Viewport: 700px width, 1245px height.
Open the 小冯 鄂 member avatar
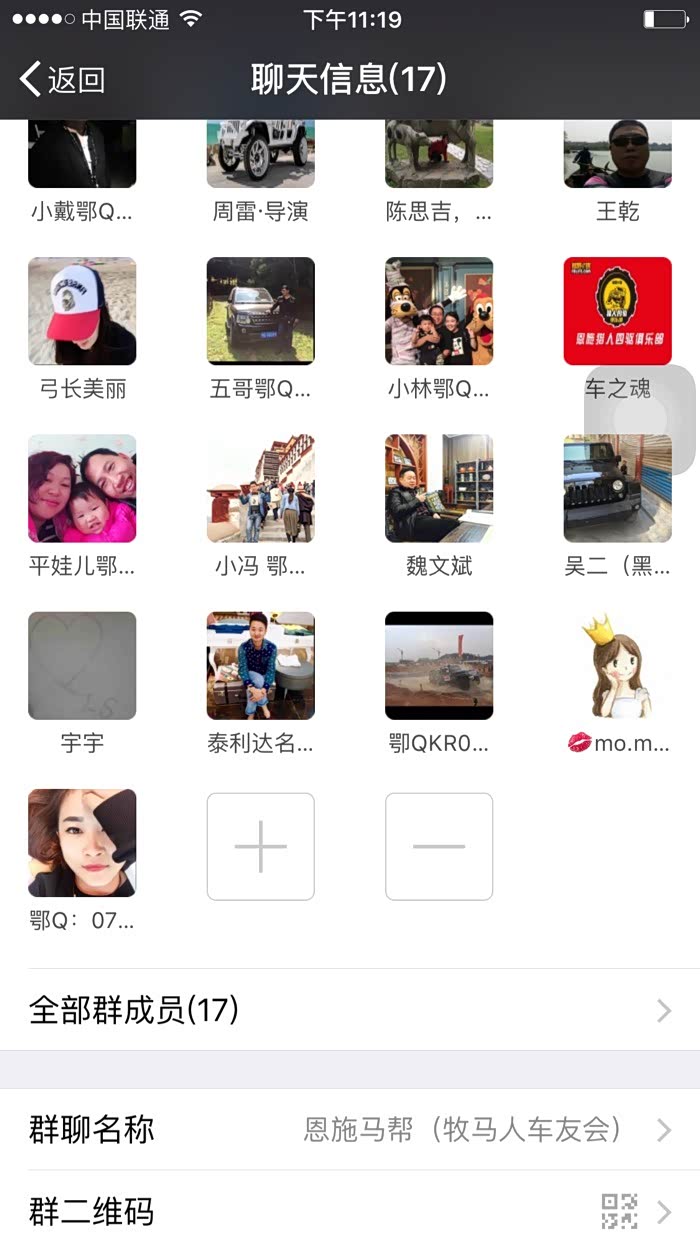point(260,488)
